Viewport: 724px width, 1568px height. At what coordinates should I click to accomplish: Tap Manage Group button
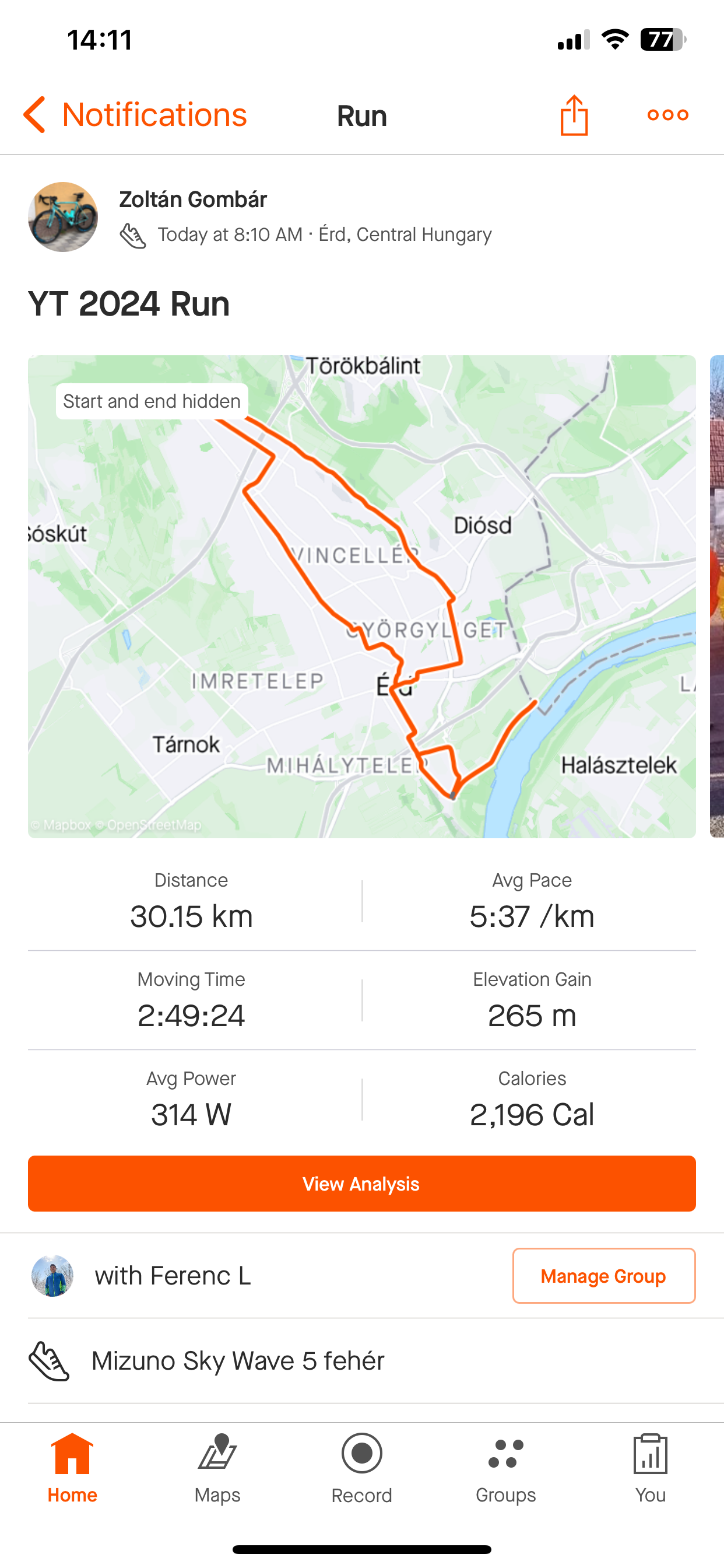[x=603, y=1276]
